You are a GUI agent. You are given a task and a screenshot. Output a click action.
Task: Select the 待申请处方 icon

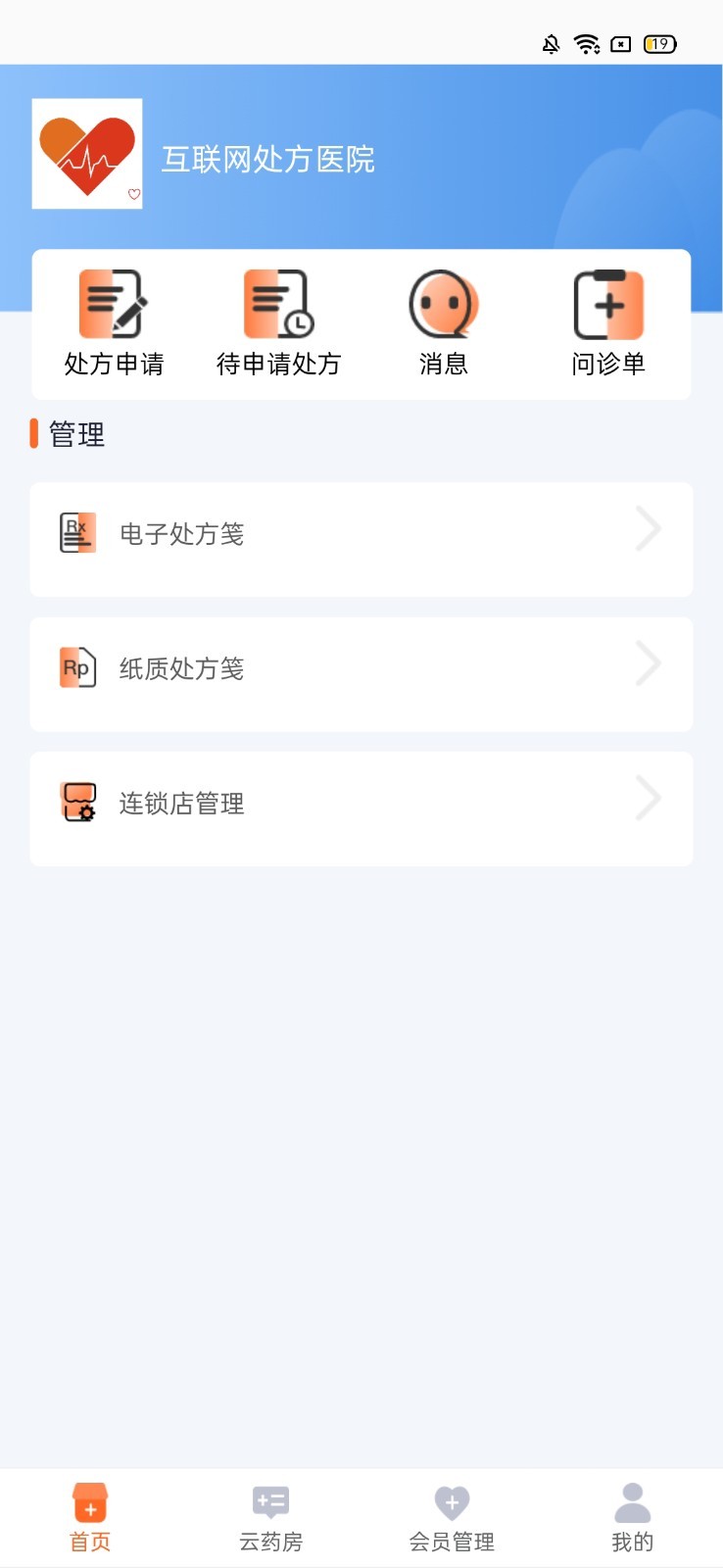coord(277,306)
